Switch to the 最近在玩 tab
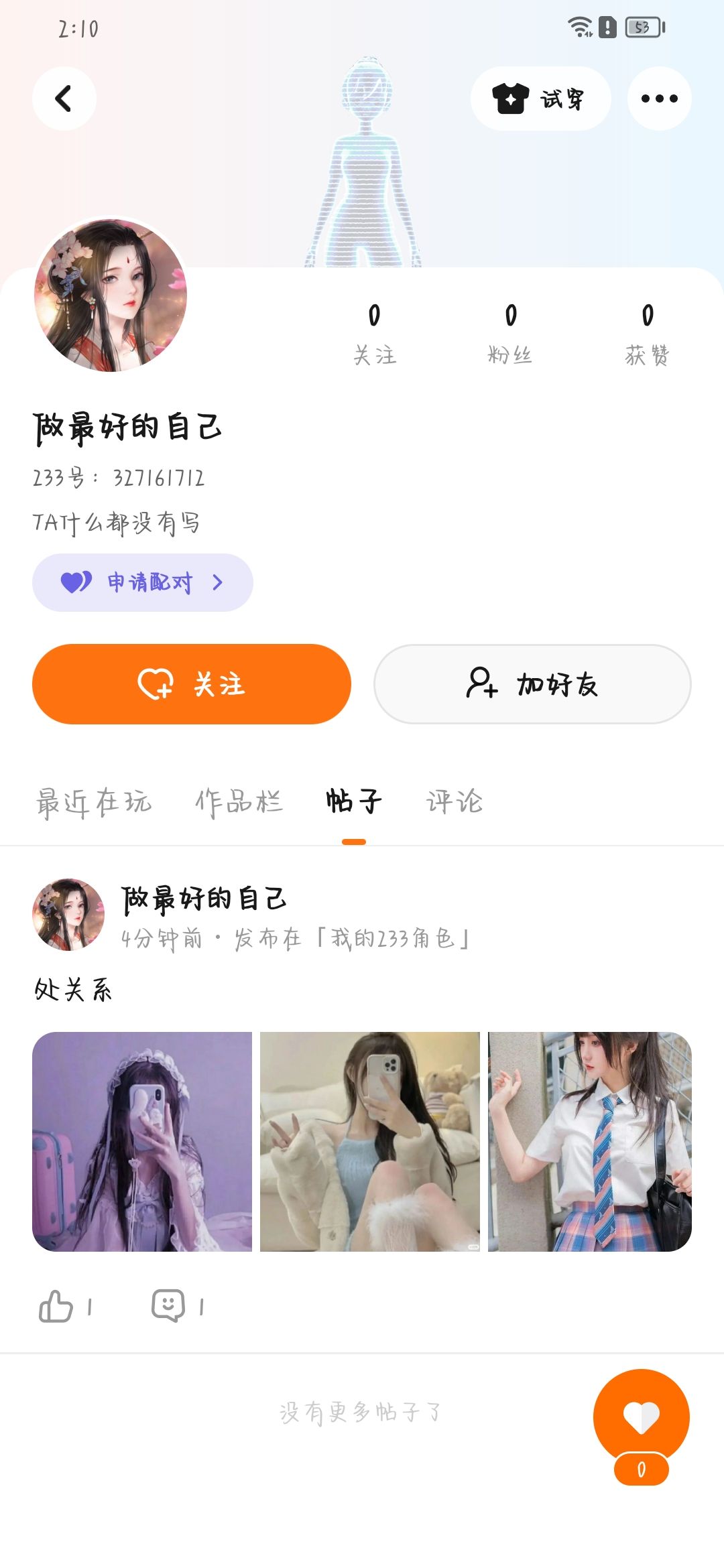Screen dimensions: 724x1568 tap(94, 801)
